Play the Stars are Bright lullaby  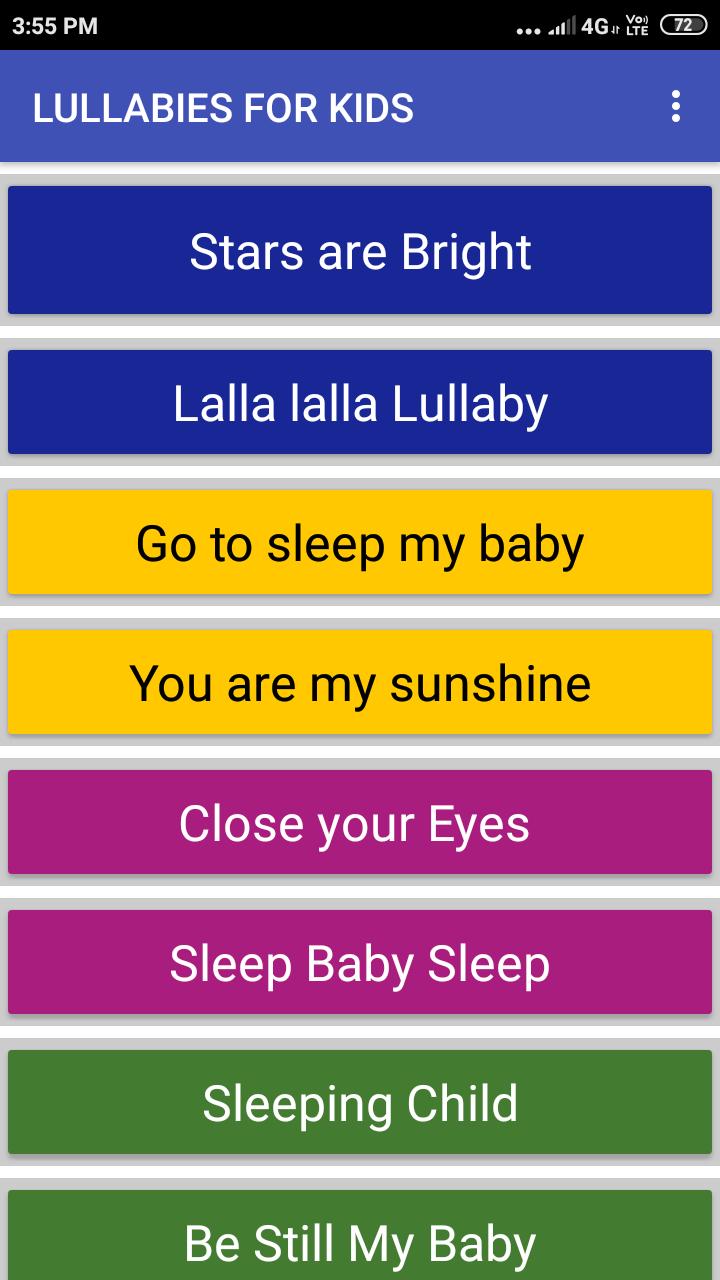coord(360,250)
